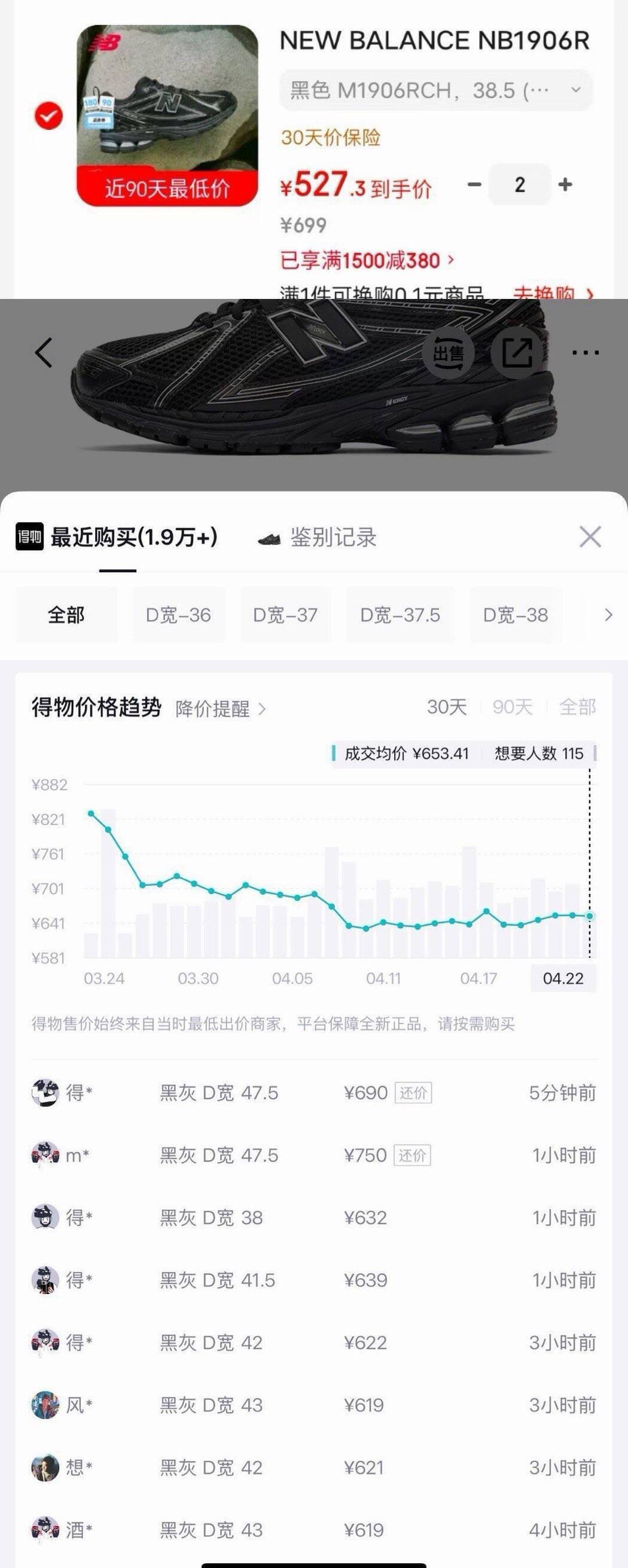Filter purchases by D宽-37.5
The image size is (628, 1568).
[400, 615]
